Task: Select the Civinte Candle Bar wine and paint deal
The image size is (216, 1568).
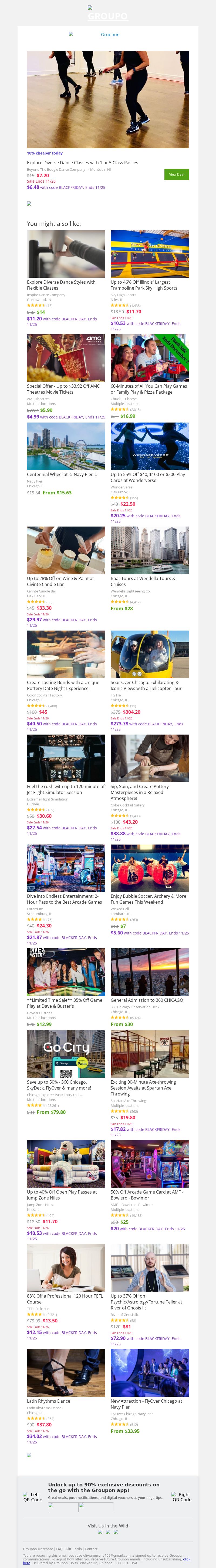Action: point(60,581)
